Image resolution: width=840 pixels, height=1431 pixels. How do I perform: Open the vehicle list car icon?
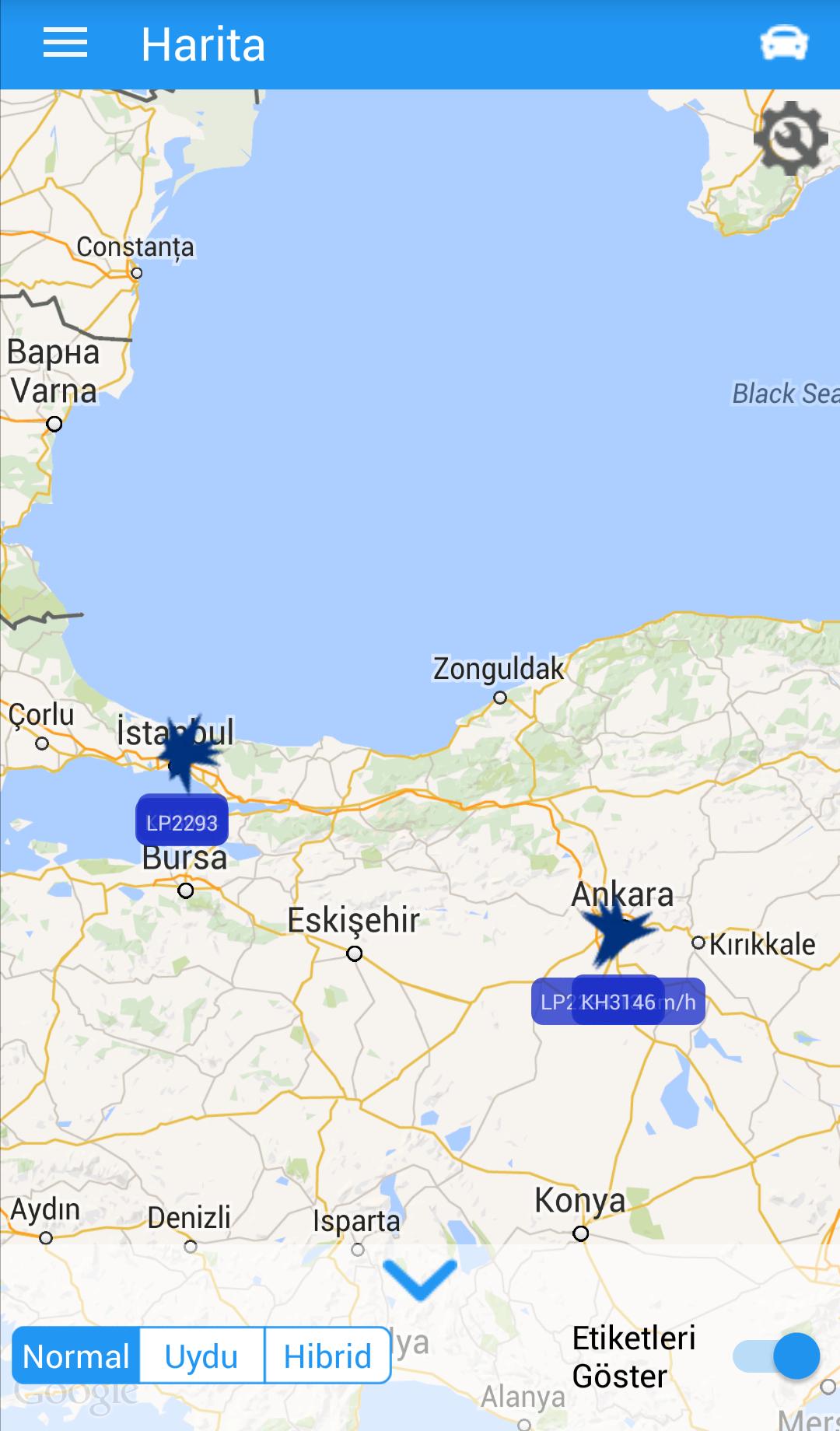784,44
